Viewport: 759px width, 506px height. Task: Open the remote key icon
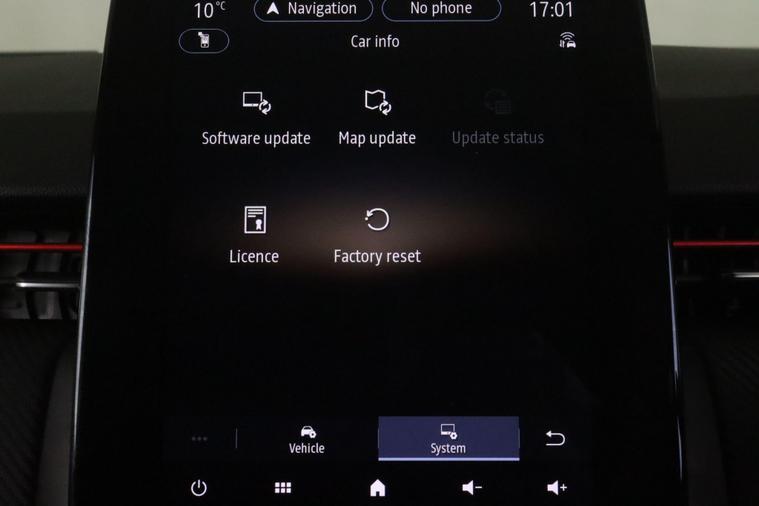[x=204, y=41]
